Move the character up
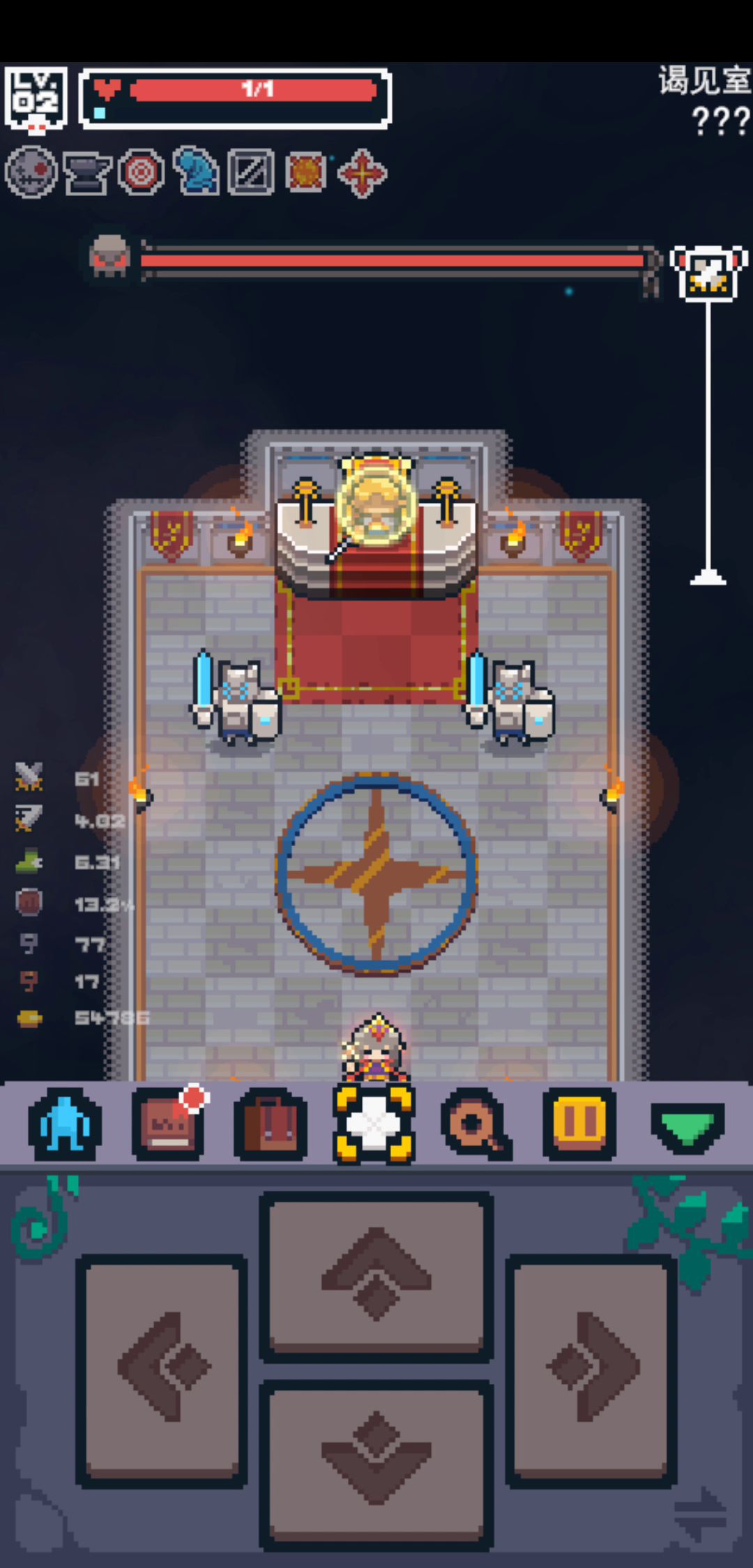The width and height of the screenshot is (753, 1568). pos(376,1276)
